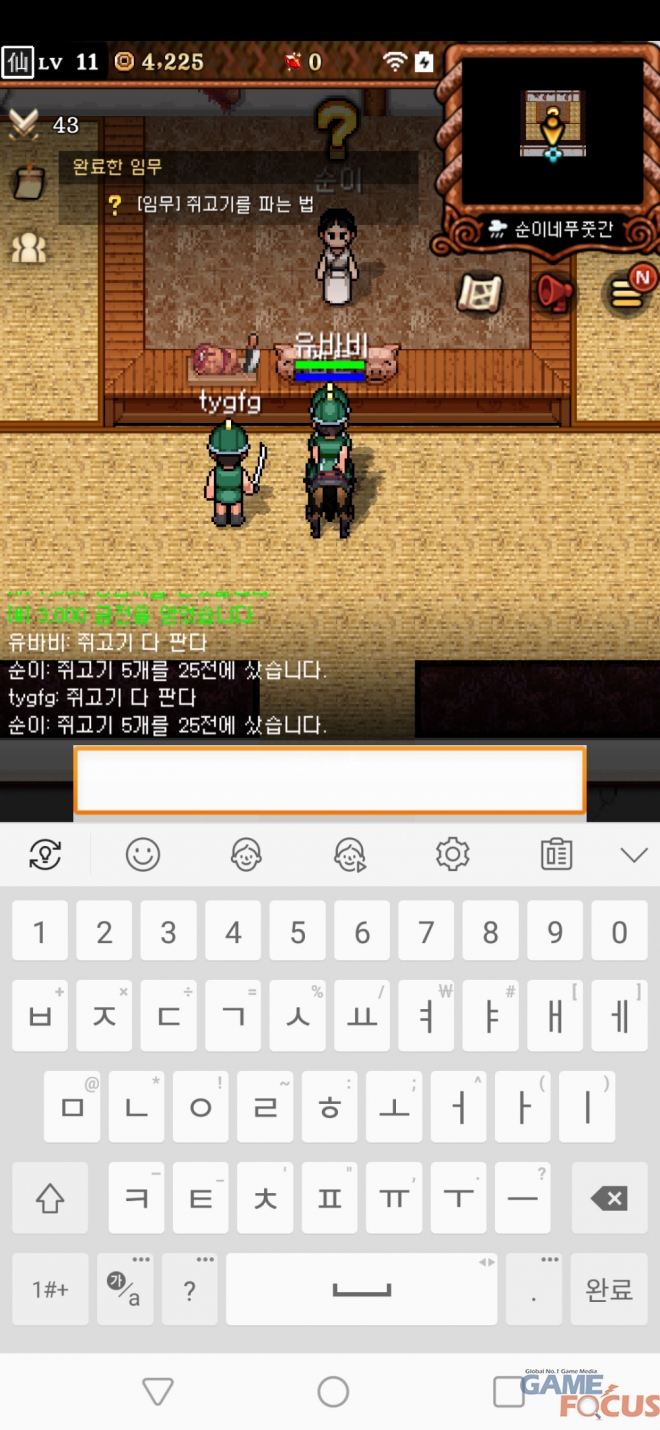Image resolution: width=660 pixels, height=1430 pixels.
Task: Tap the 완료 key to submit
Action: (609, 1289)
